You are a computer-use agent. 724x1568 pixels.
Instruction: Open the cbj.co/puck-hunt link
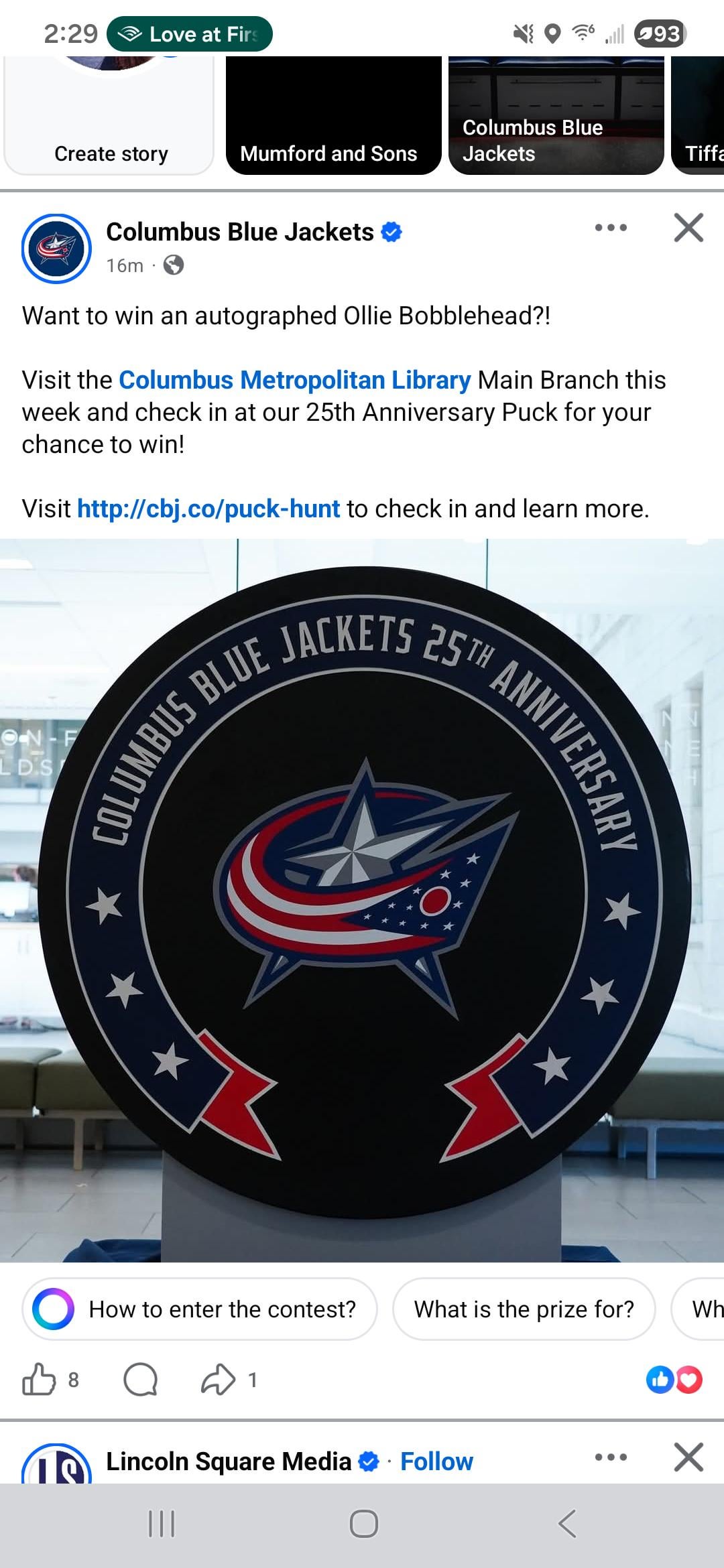(208, 509)
